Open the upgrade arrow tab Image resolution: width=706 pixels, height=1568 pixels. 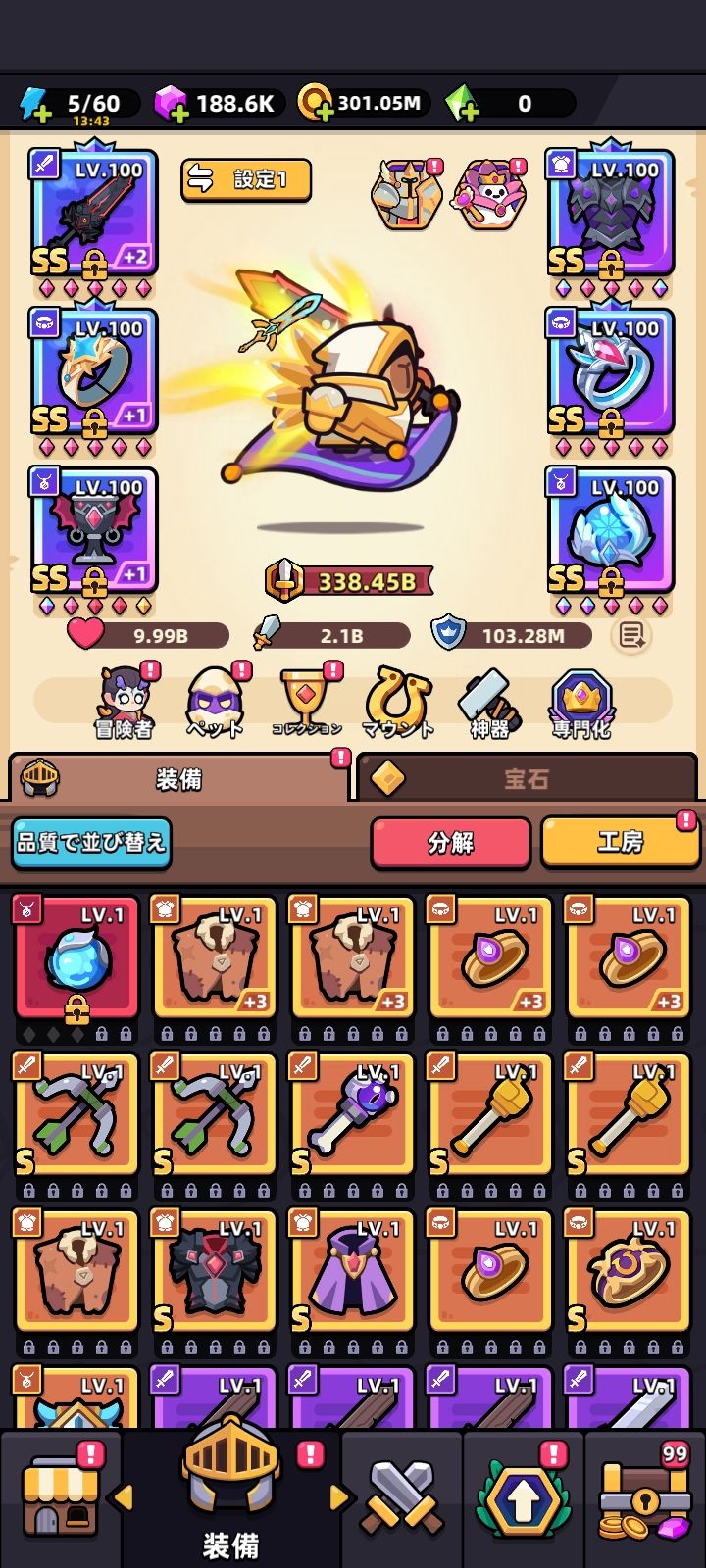click(x=523, y=1497)
